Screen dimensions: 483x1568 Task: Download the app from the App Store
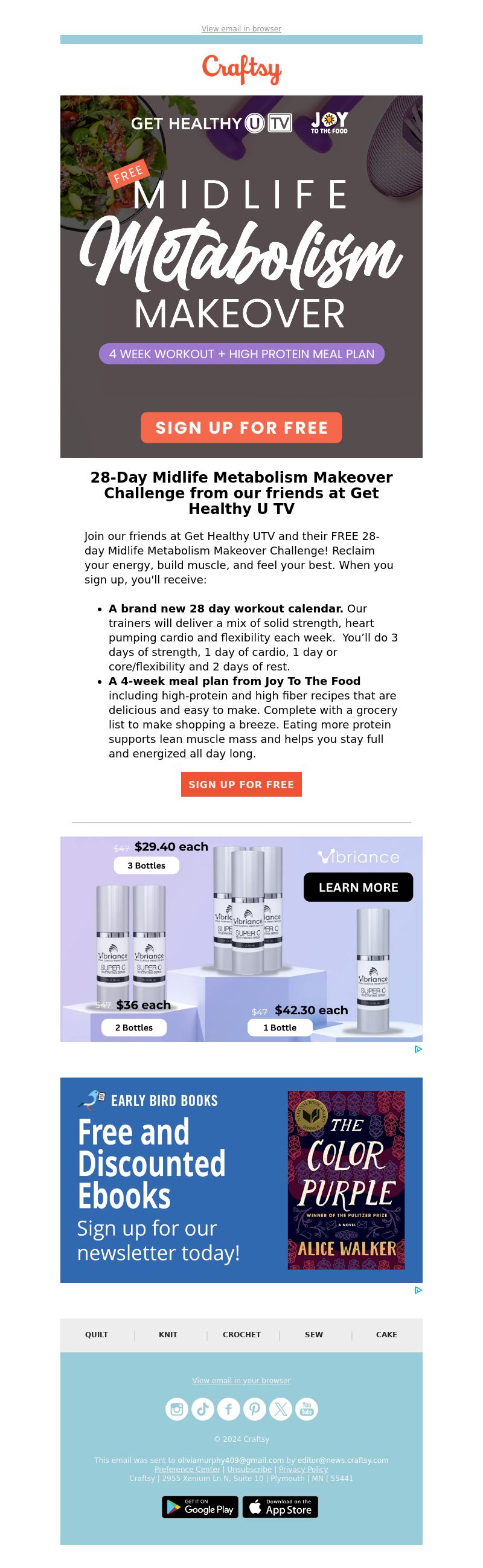click(280, 1506)
